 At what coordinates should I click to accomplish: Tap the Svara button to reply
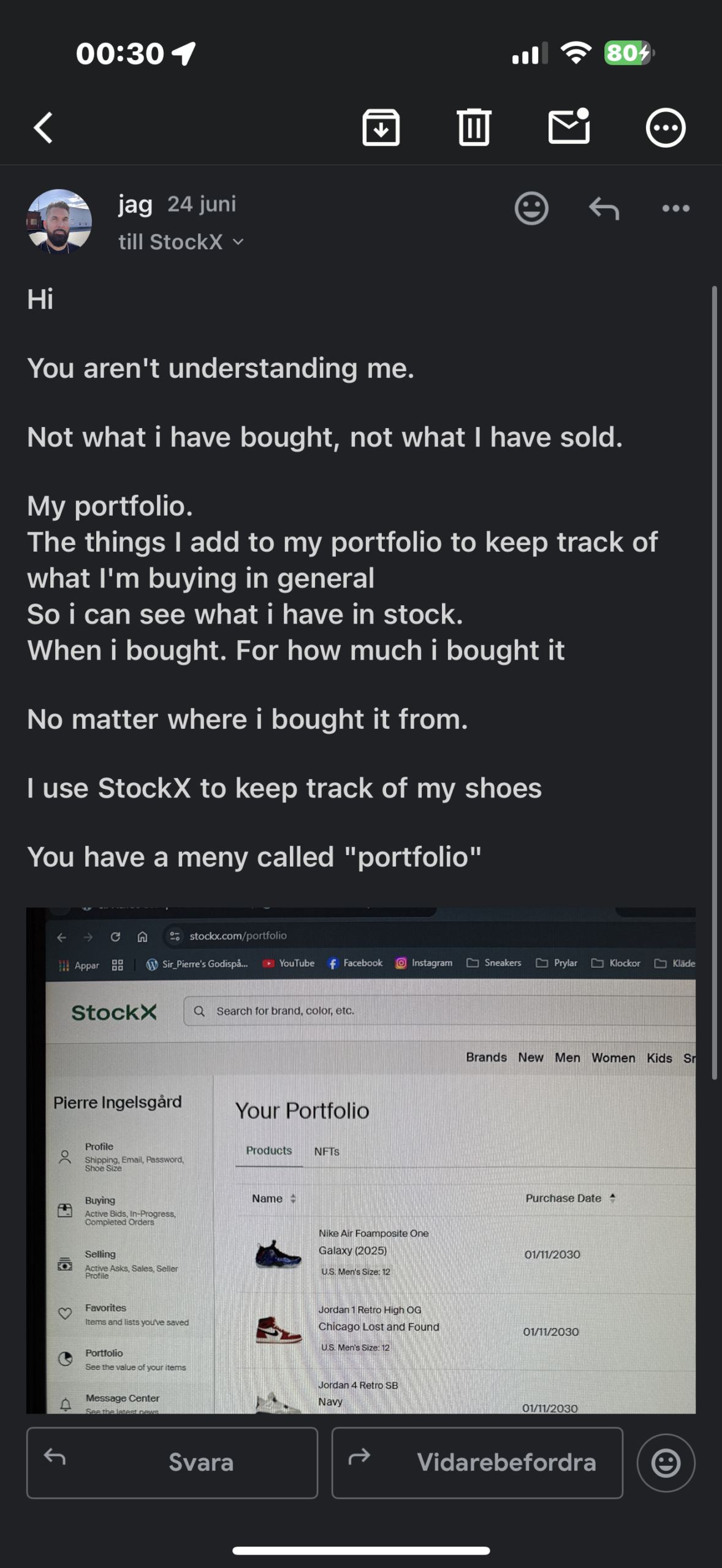click(x=172, y=1463)
